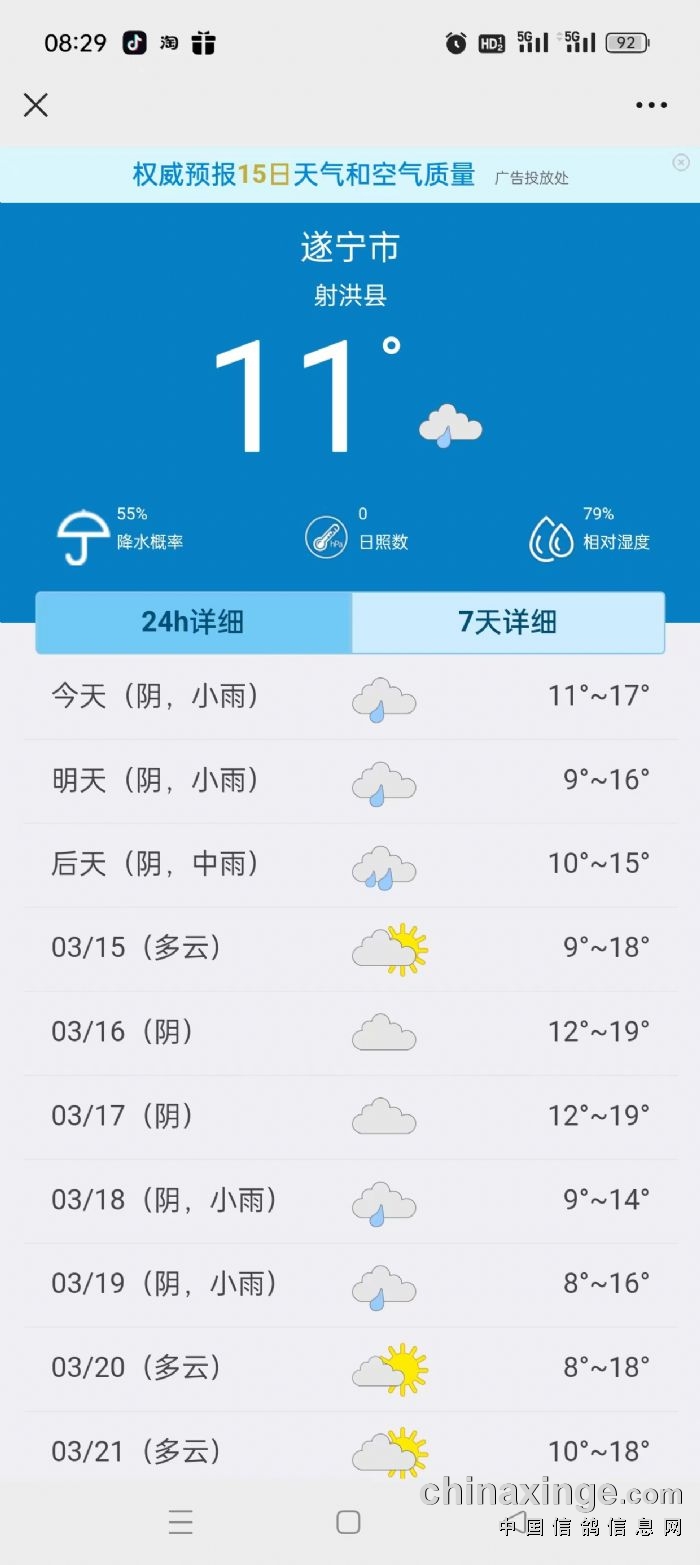Viewport: 700px width, 1565px height.
Task: Close the weather page with X
Action: [x=36, y=105]
